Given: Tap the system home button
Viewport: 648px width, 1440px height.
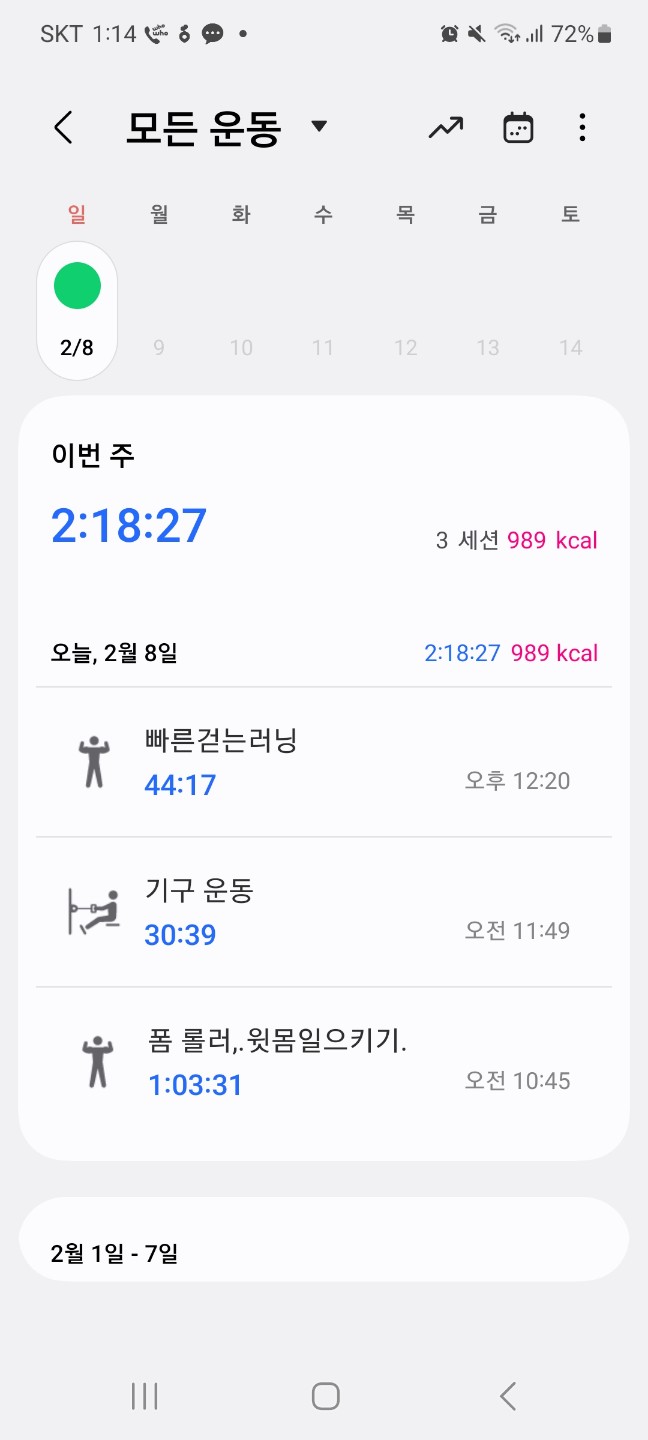Looking at the screenshot, I should (x=325, y=1396).
